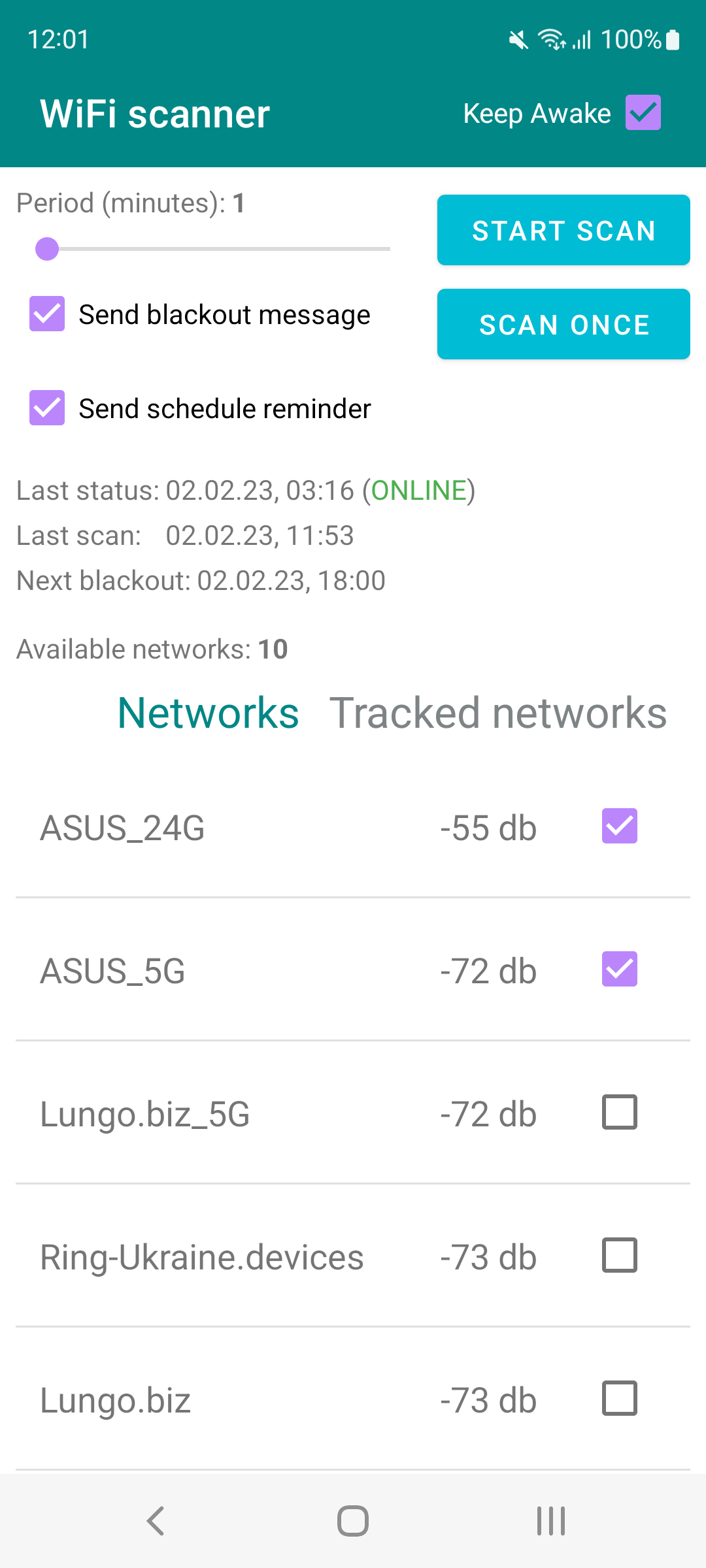Tap the home navigation button
The width and height of the screenshot is (706, 1568).
coord(352,1520)
